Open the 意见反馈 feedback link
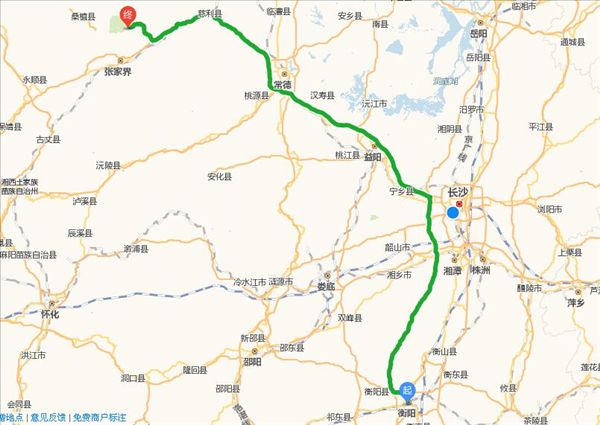The image size is (600, 425). click(46, 417)
